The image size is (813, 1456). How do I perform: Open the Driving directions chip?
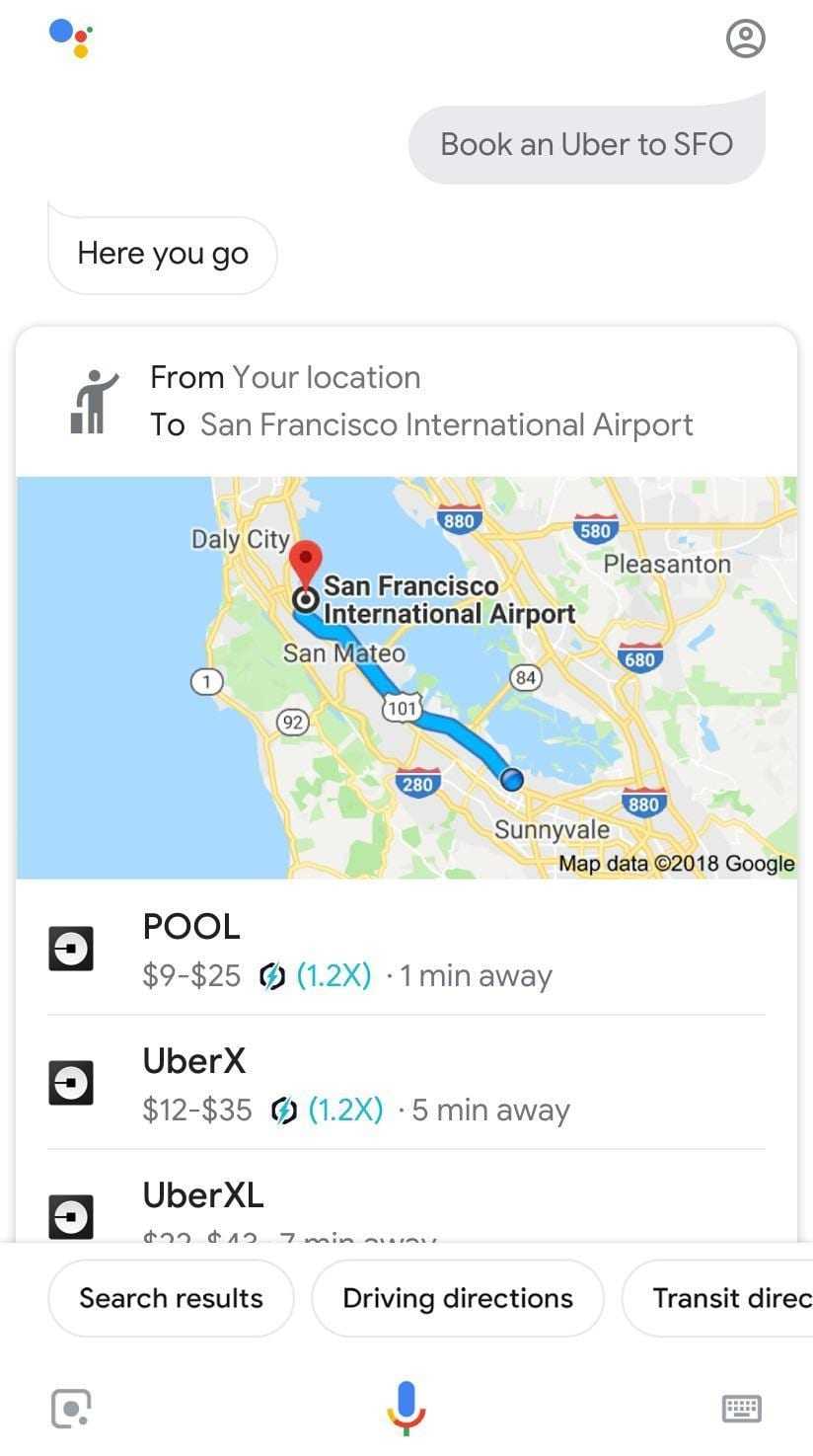[458, 1298]
